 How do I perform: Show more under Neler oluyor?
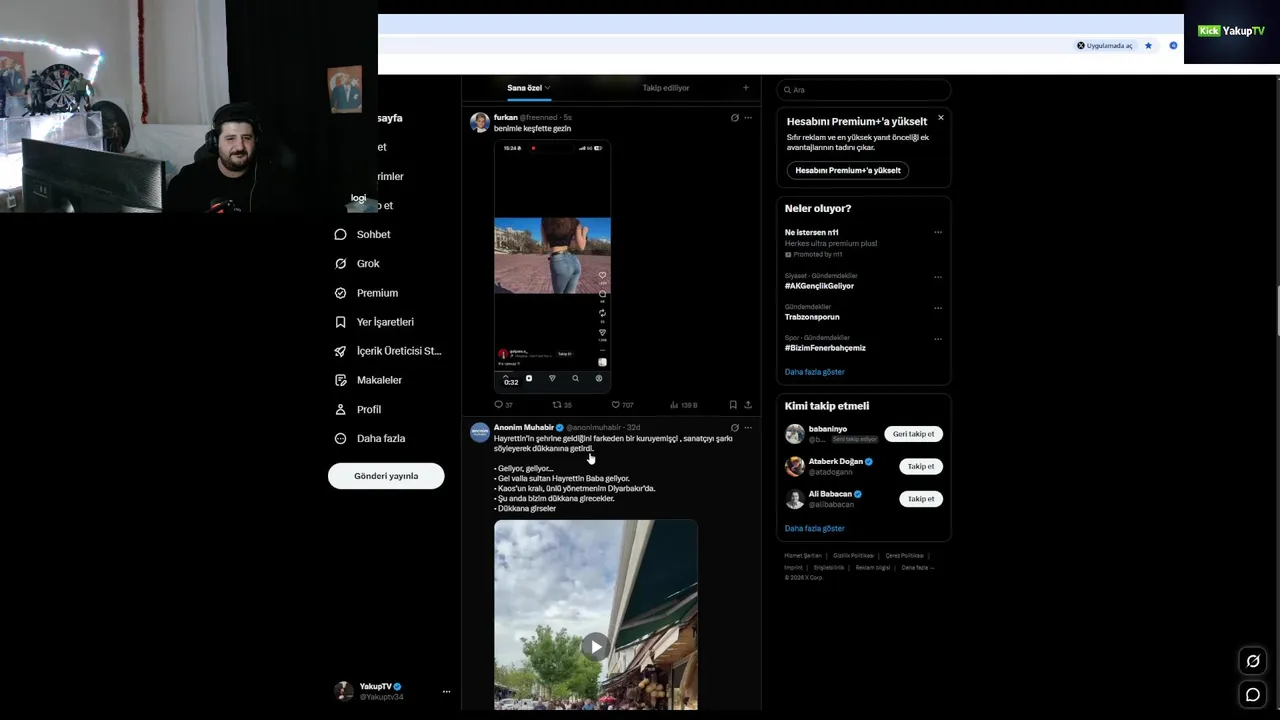click(814, 372)
